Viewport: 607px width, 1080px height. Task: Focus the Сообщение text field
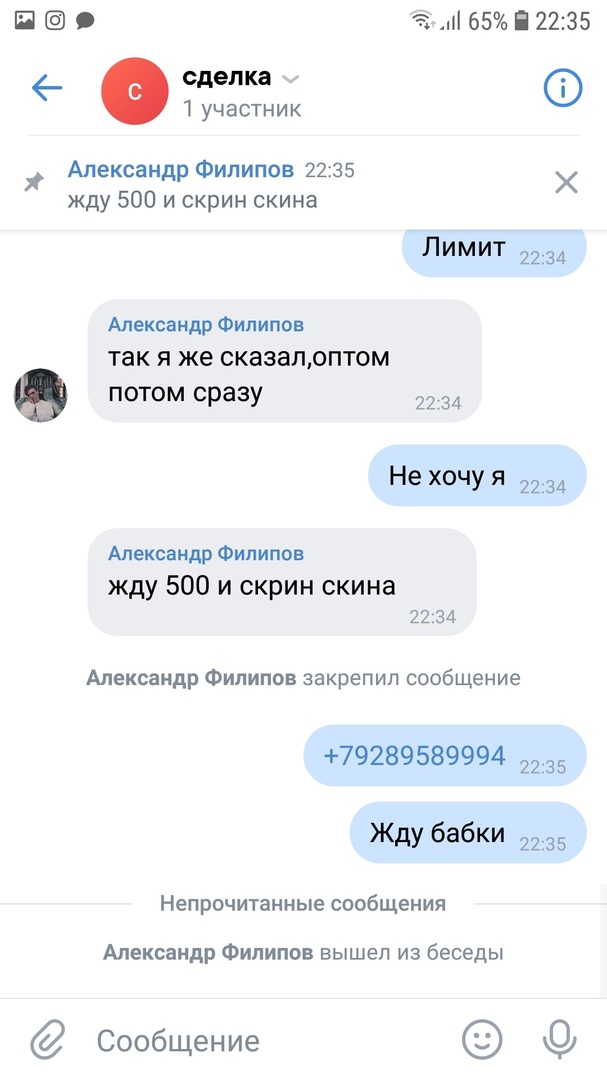pos(260,1040)
